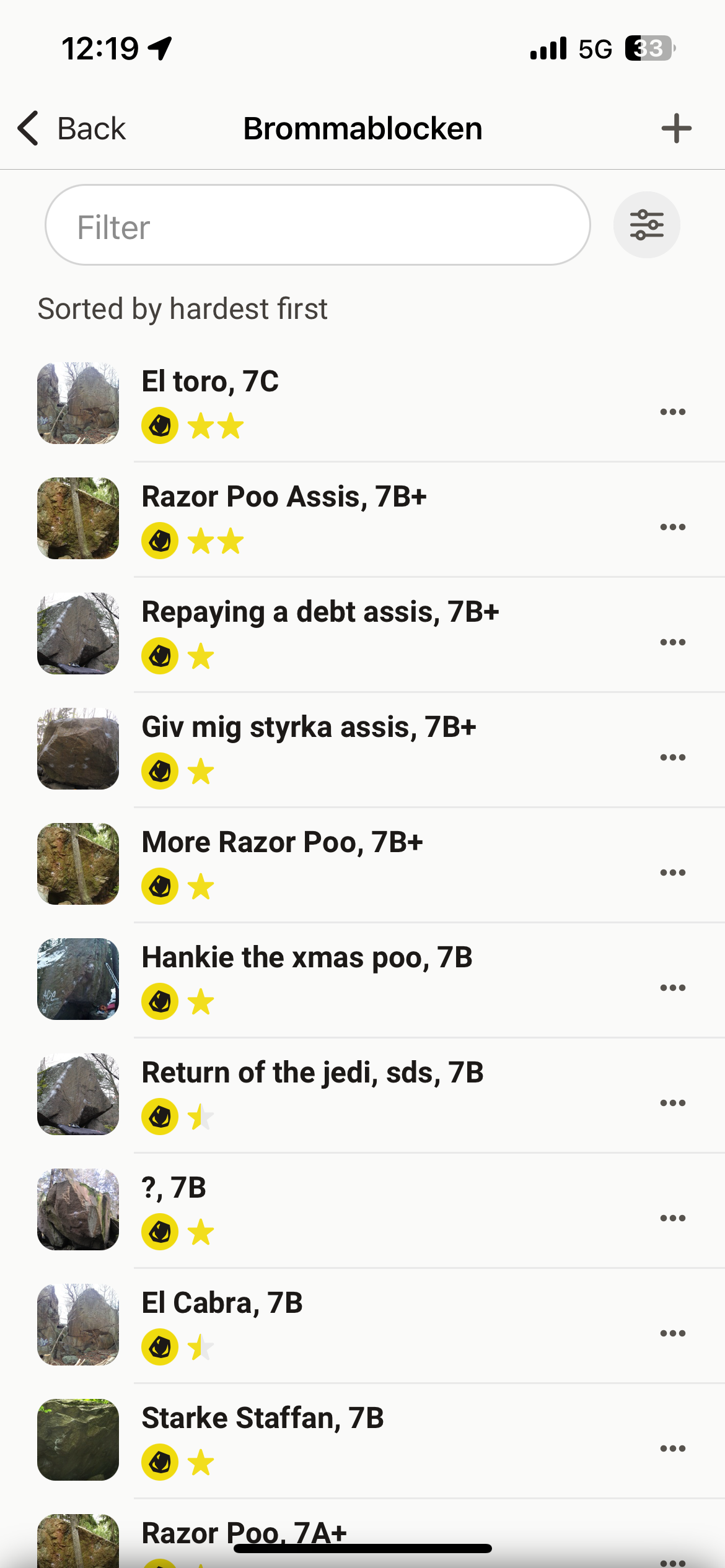Screen dimensions: 725x1568
Task: Open the sort and filter settings
Action: coord(646,225)
